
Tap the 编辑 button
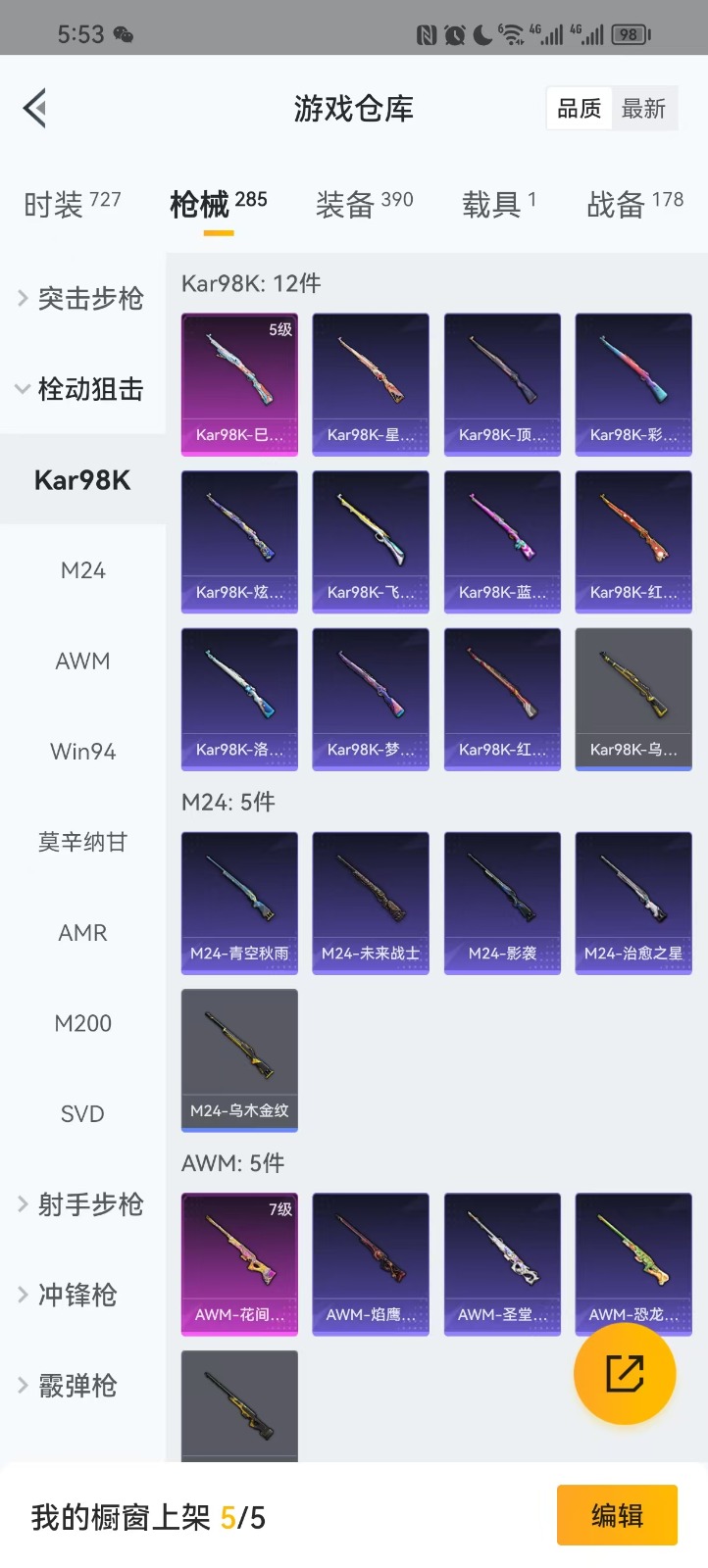pyautogui.click(x=617, y=1515)
